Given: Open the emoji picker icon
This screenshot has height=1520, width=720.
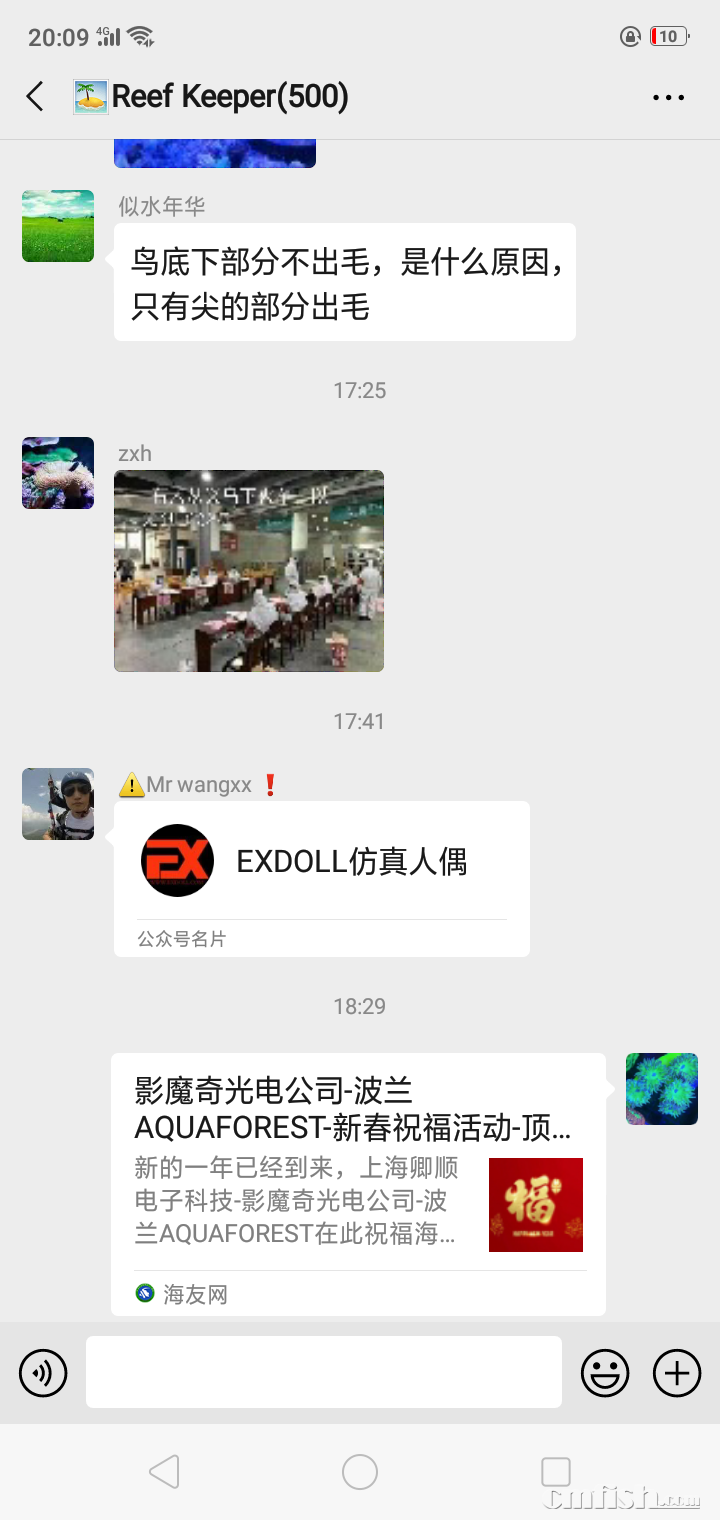Looking at the screenshot, I should coord(605,1372).
